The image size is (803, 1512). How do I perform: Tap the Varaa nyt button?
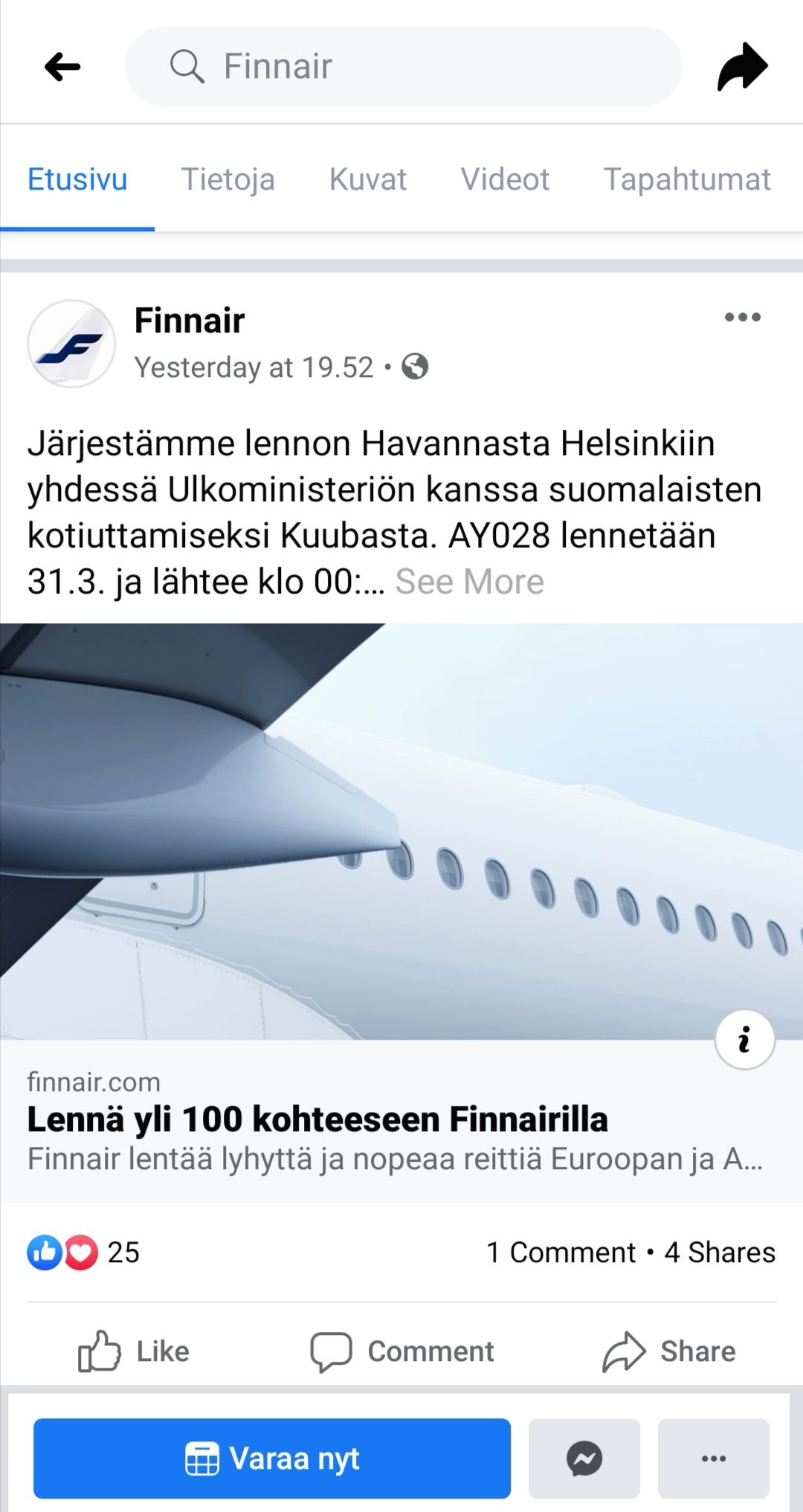(272, 1458)
